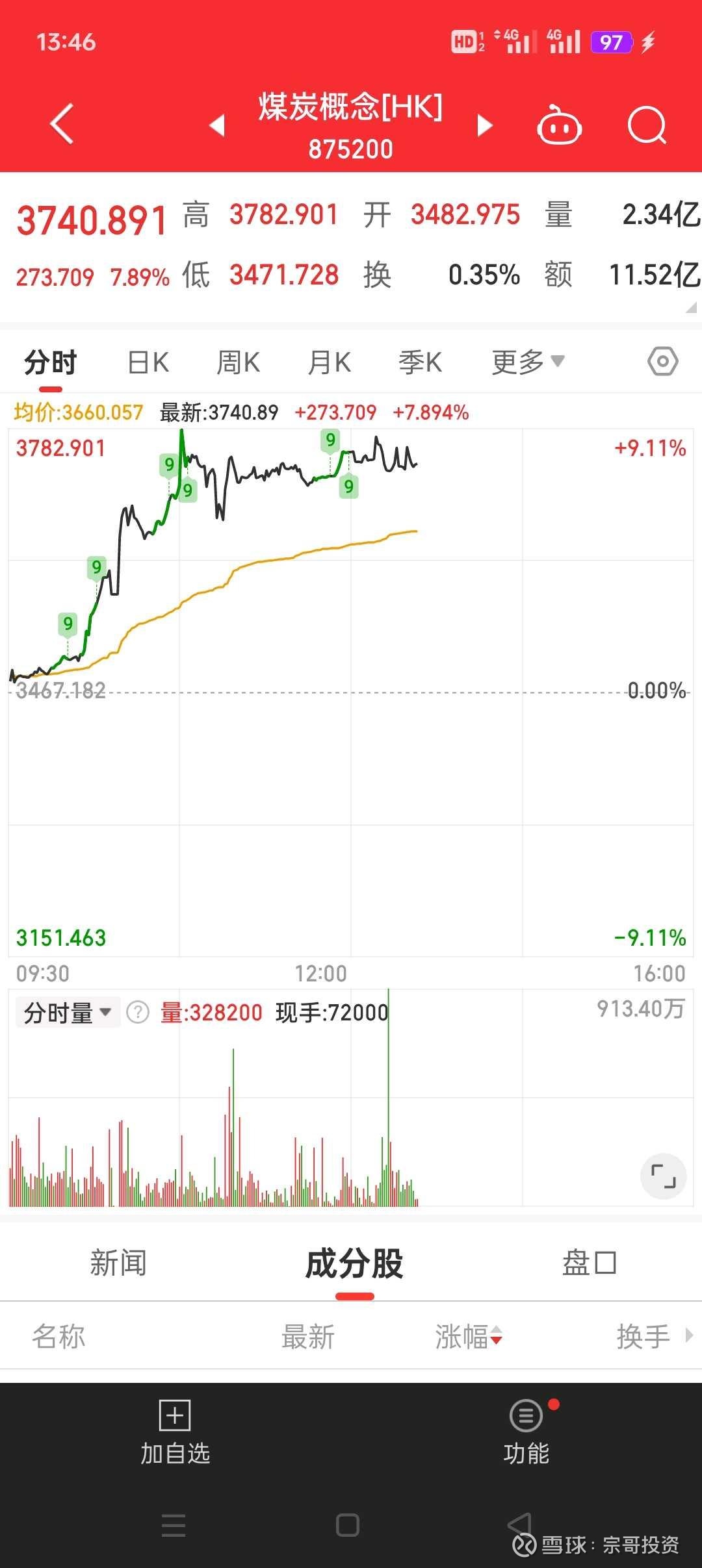702x1568 pixels.
Task: View the 季K chart
Action: [420, 362]
